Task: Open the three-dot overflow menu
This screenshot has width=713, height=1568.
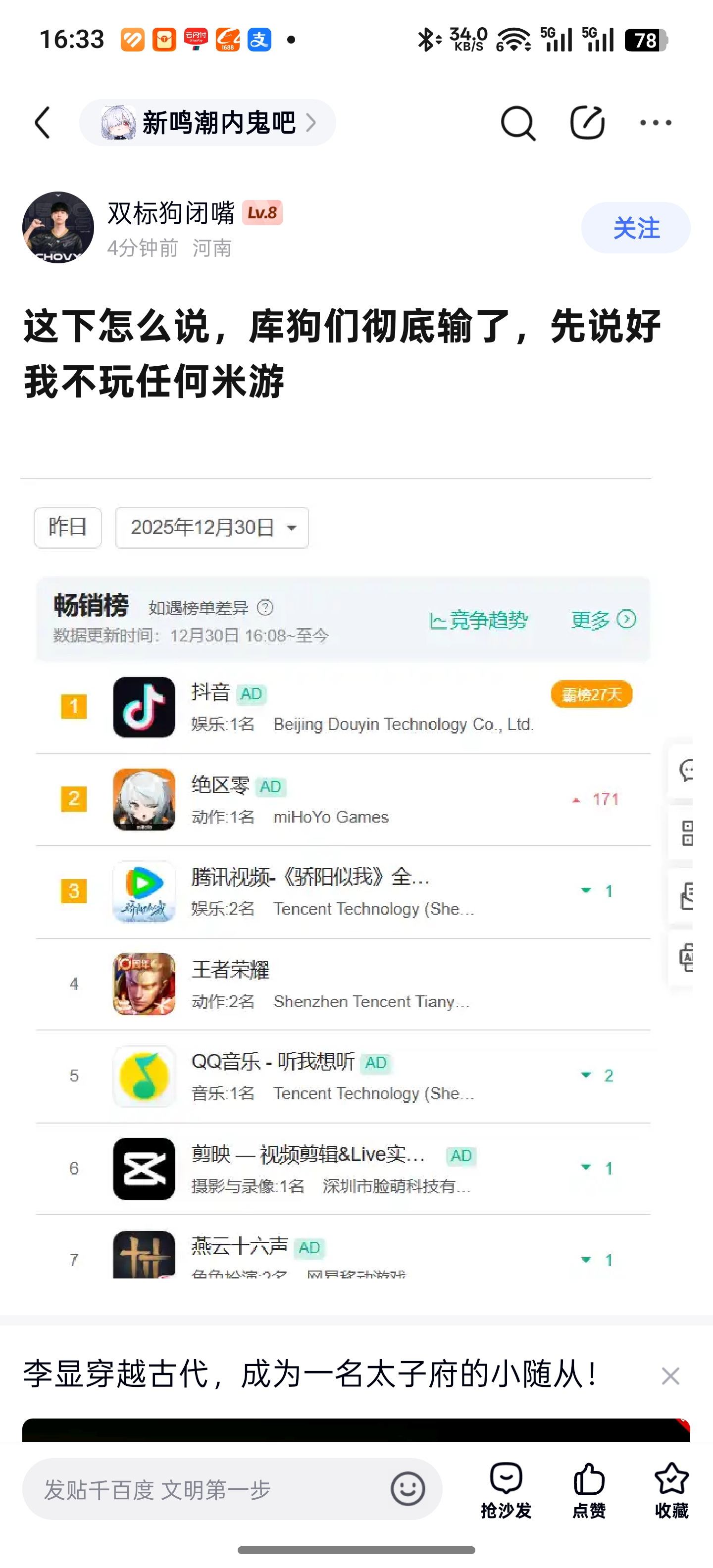Action: [x=655, y=123]
